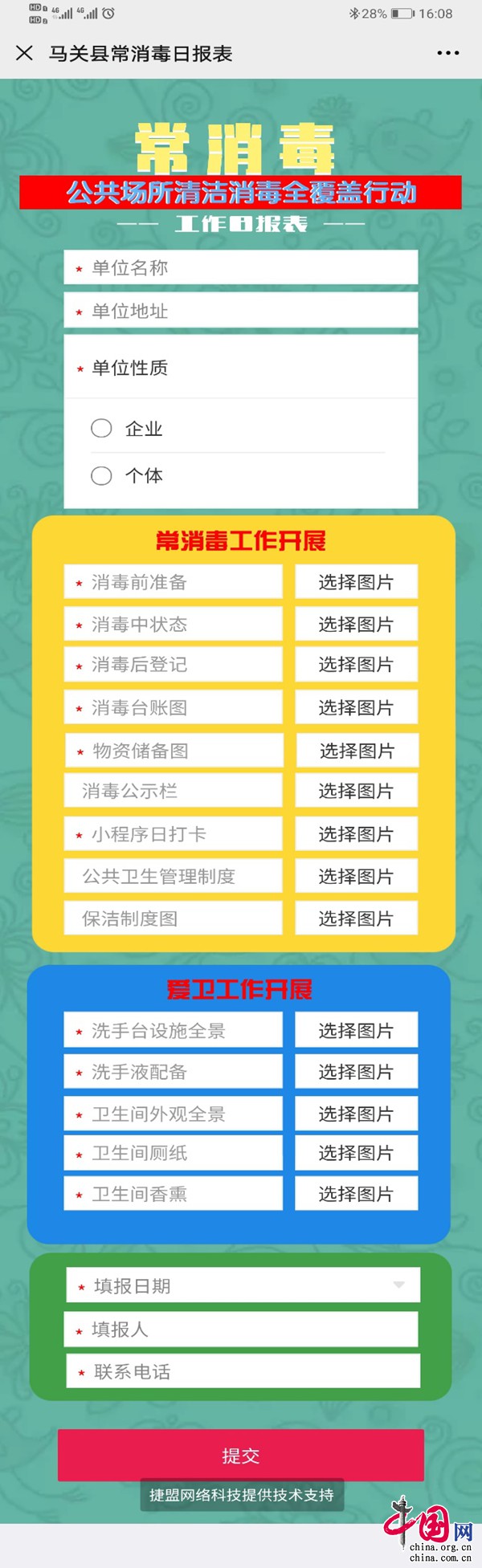Add a photo for 消毒台账图
The height and width of the screenshot is (1568, 482).
356,707
